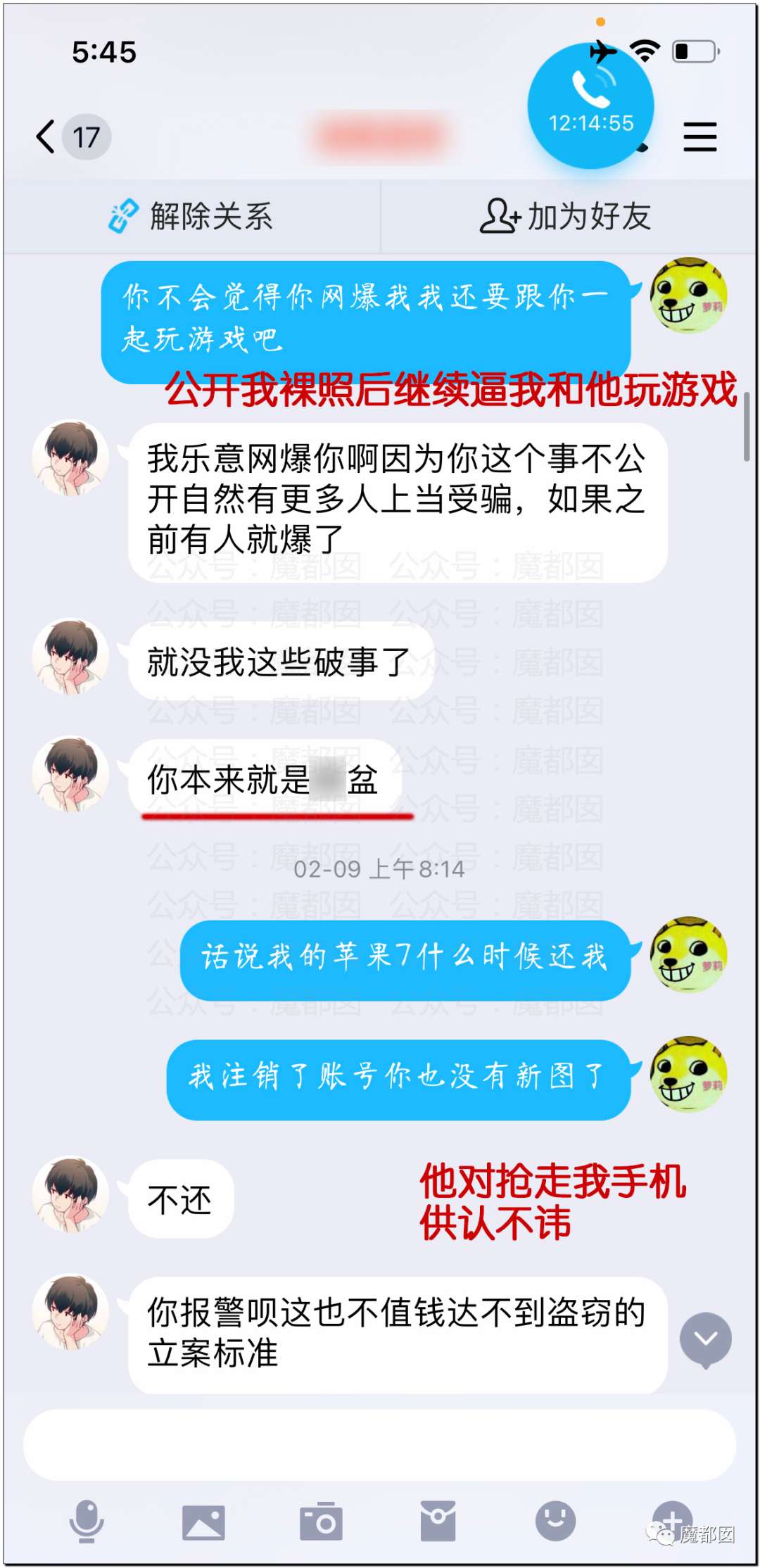Open the hamburger menu at top right
Viewport: 760px width, 1568px height.
(699, 137)
